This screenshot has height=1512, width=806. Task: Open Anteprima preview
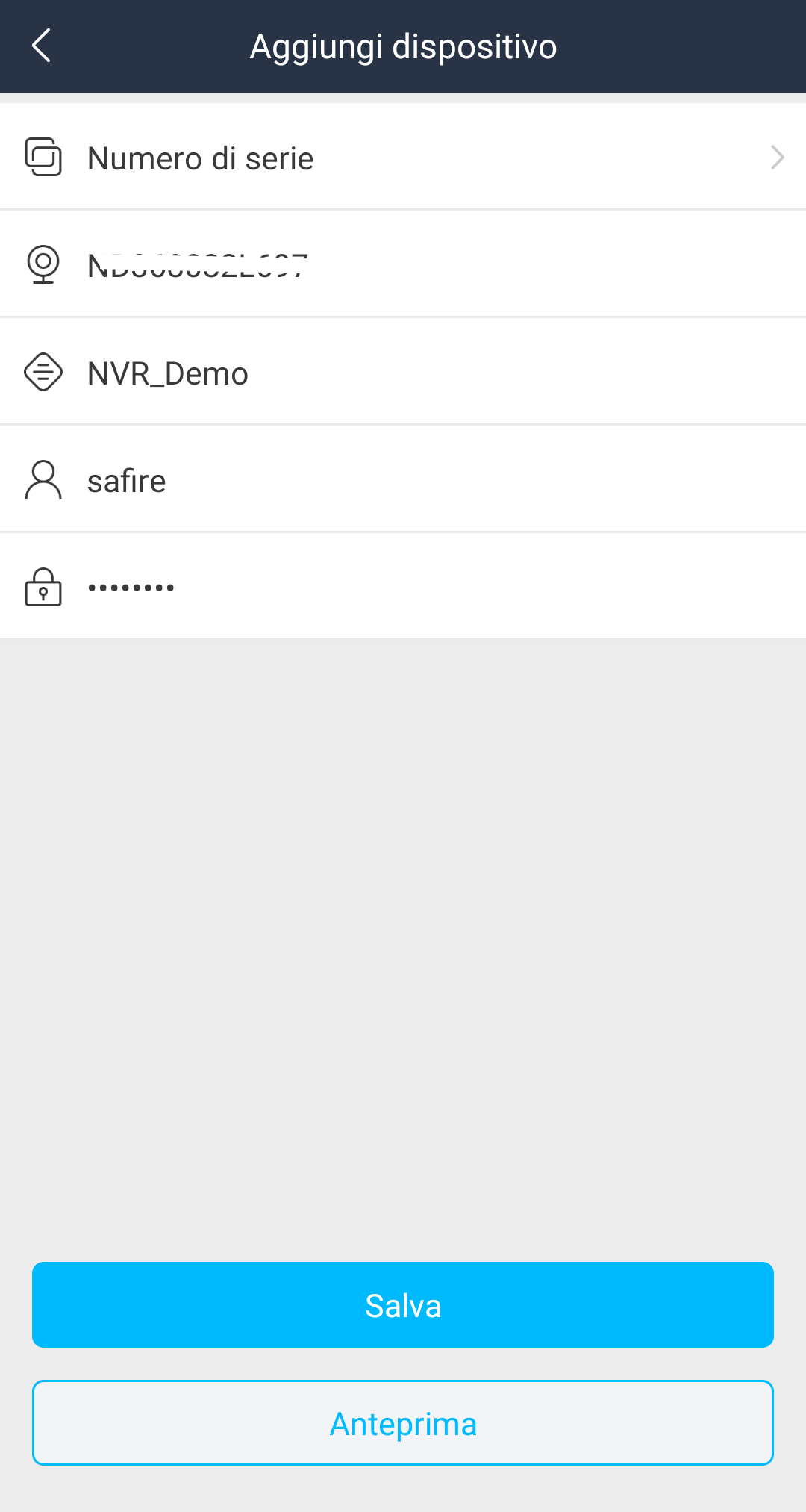(x=403, y=1423)
